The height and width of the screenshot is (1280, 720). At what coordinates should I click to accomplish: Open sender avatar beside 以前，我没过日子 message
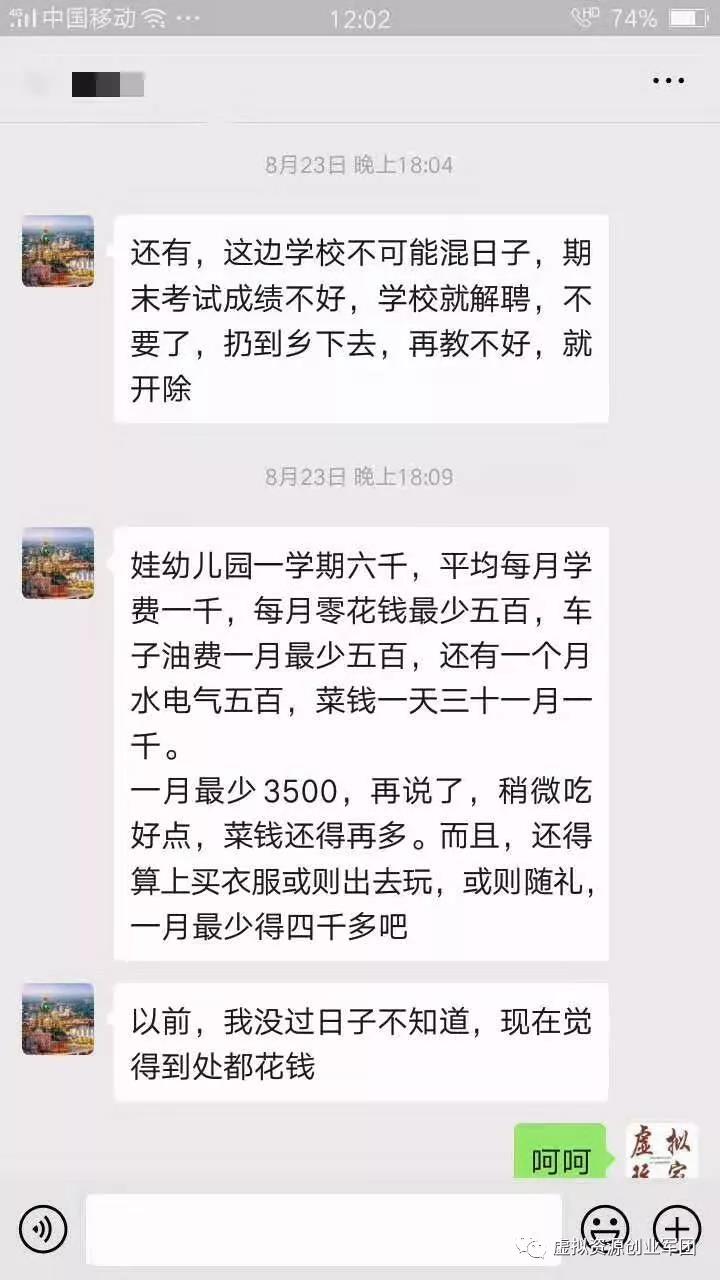pyautogui.click(x=58, y=1018)
